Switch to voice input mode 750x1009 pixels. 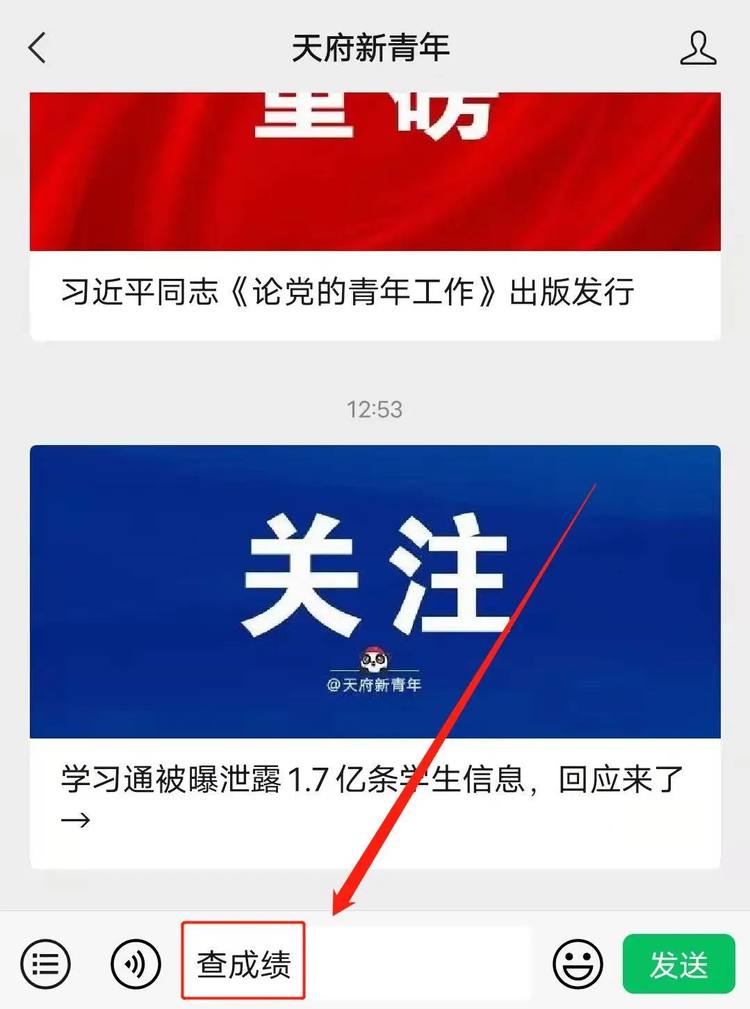[135, 964]
